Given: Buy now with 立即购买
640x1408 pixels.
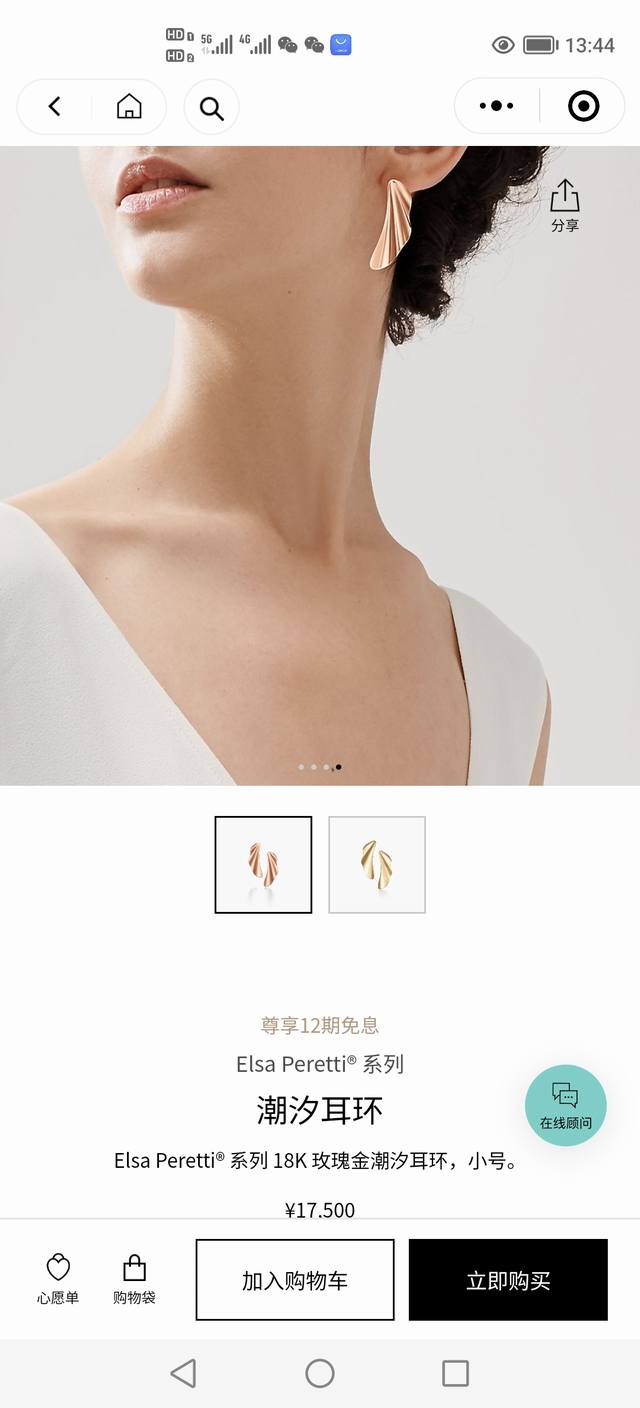Looking at the screenshot, I should [x=508, y=1280].
